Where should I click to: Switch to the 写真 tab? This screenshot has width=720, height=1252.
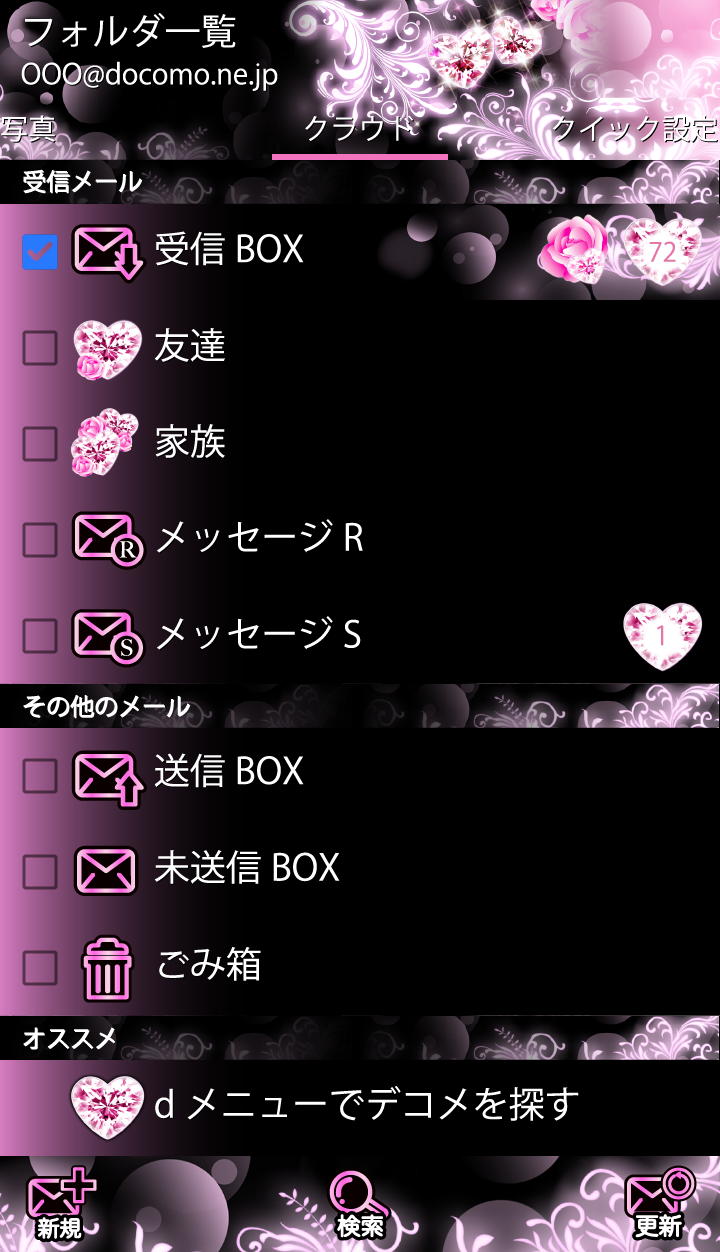[x=28, y=130]
